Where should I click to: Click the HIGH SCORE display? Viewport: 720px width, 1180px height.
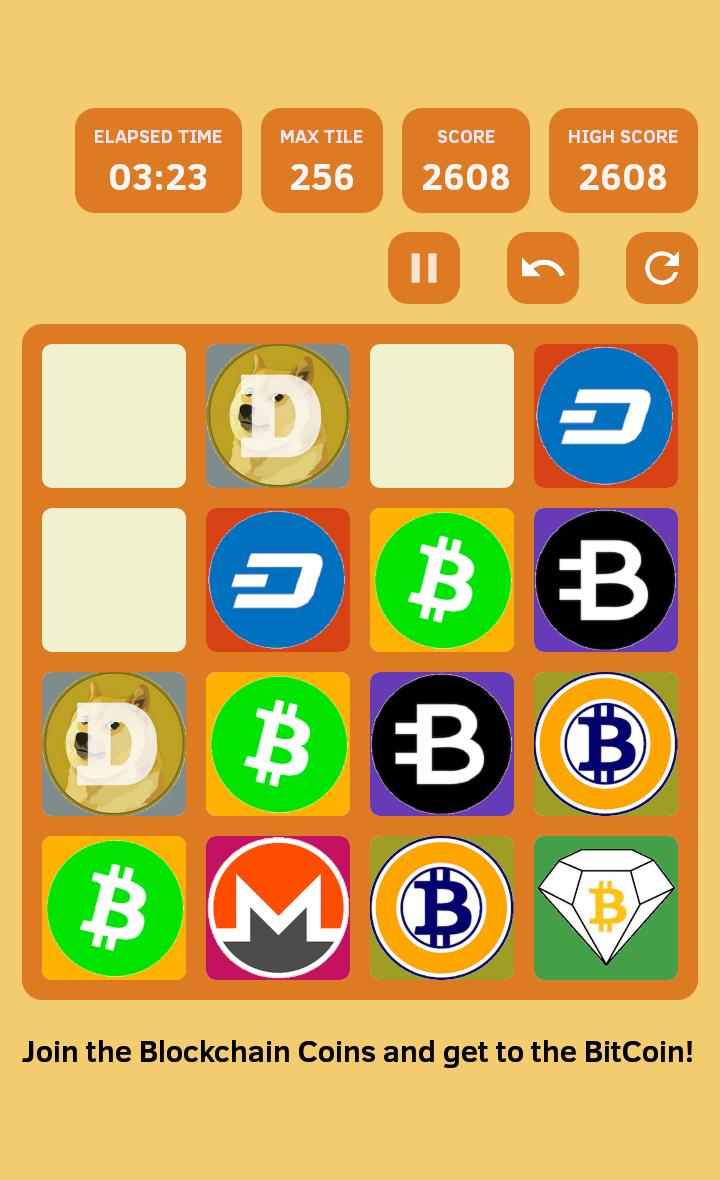(623, 160)
